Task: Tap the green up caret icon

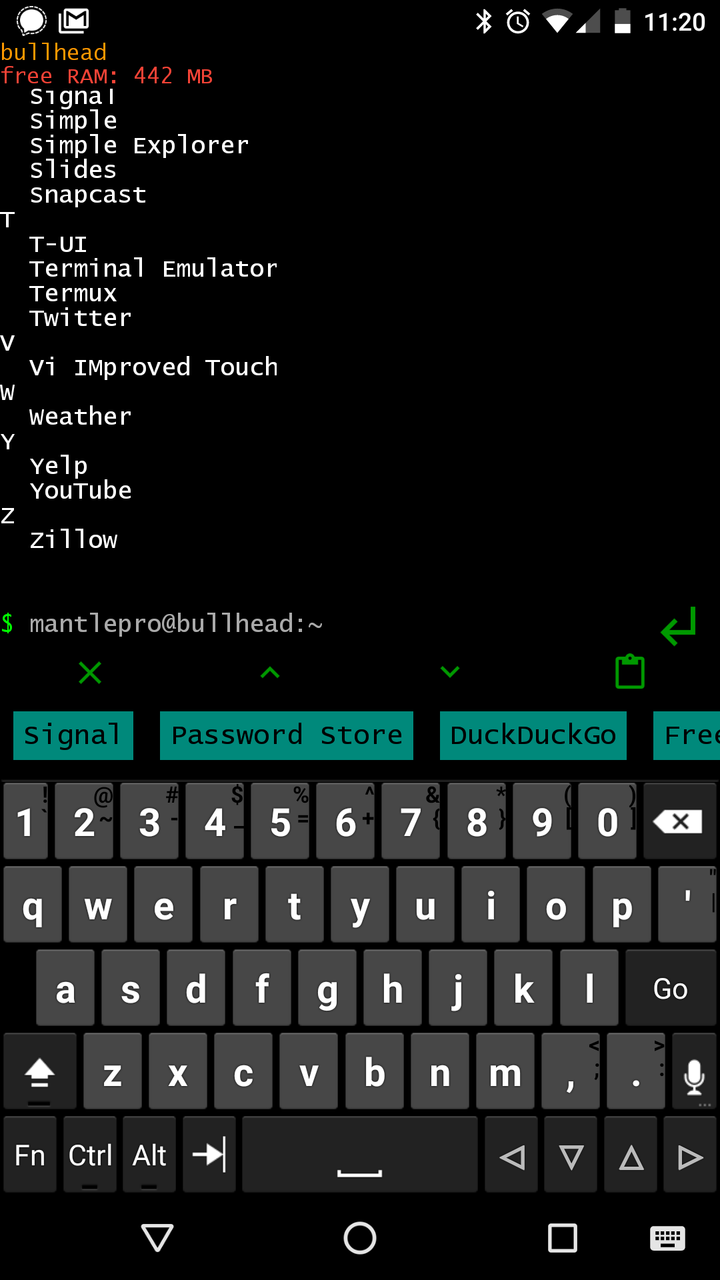Action: pos(270,673)
